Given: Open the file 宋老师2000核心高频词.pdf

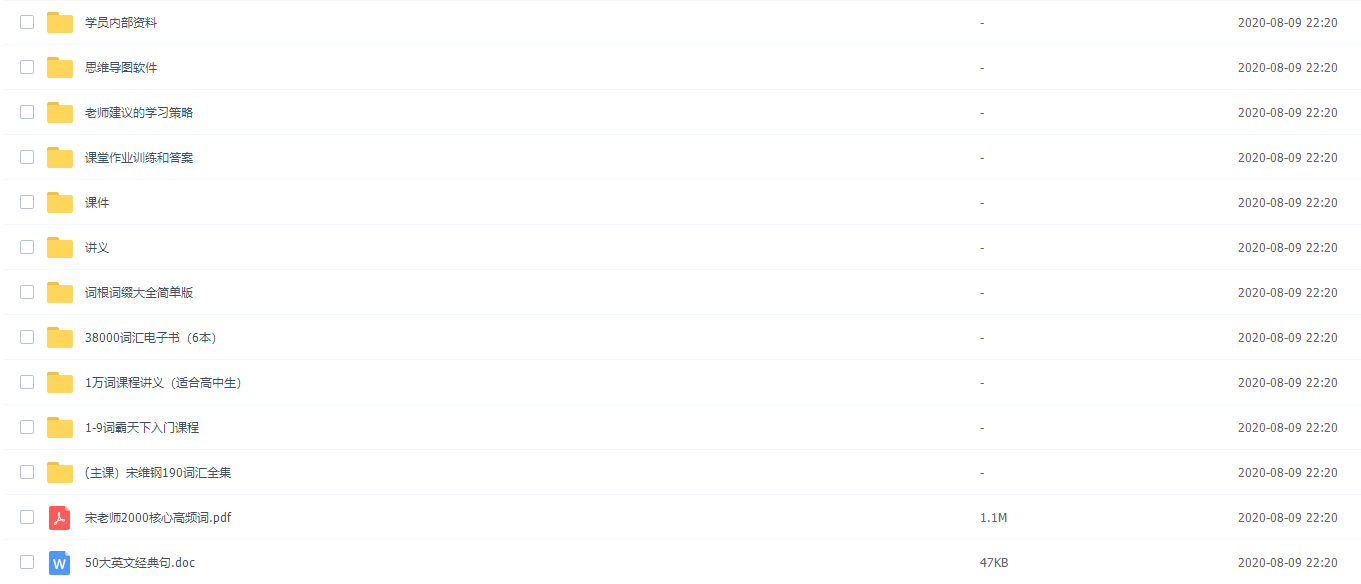Looking at the screenshot, I should 157,518.
